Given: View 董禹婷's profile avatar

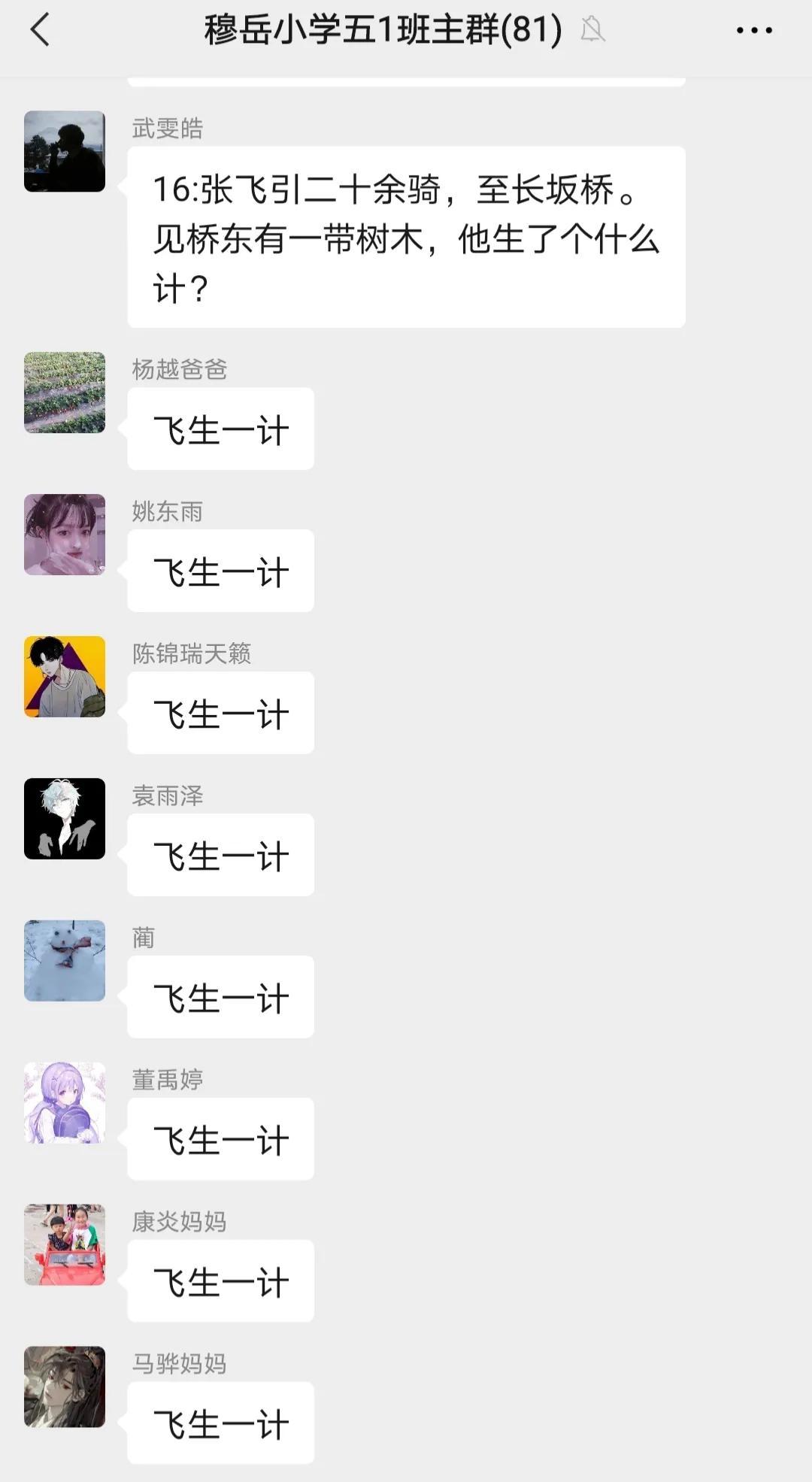Looking at the screenshot, I should pos(65,1103).
